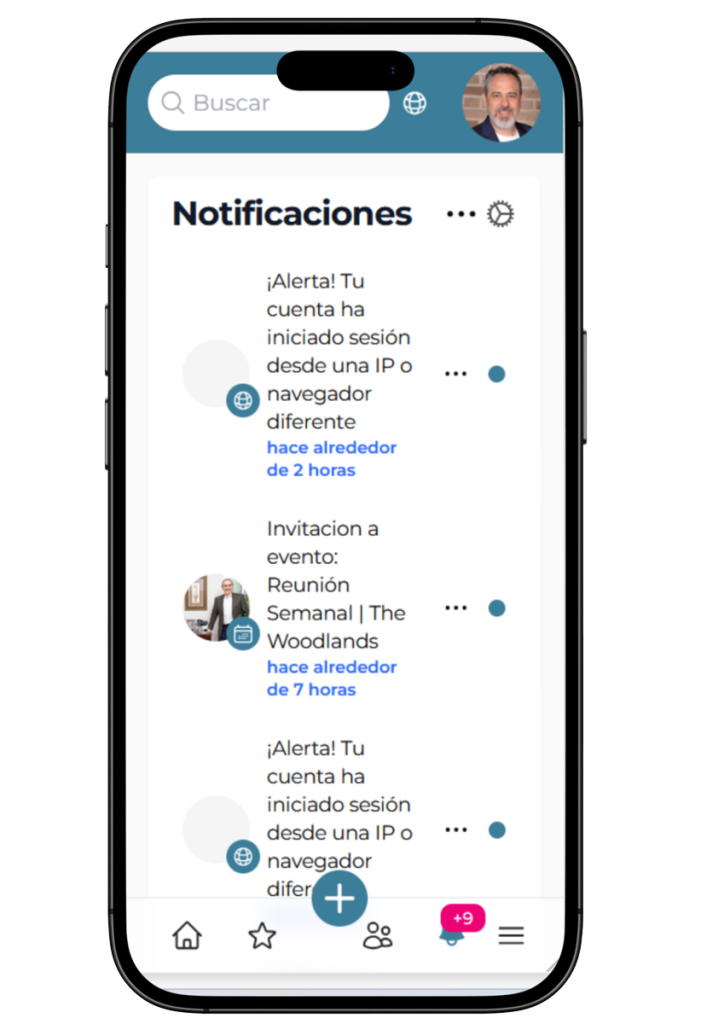
Task: Open the hamburger menu
Action: click(511, 936)
